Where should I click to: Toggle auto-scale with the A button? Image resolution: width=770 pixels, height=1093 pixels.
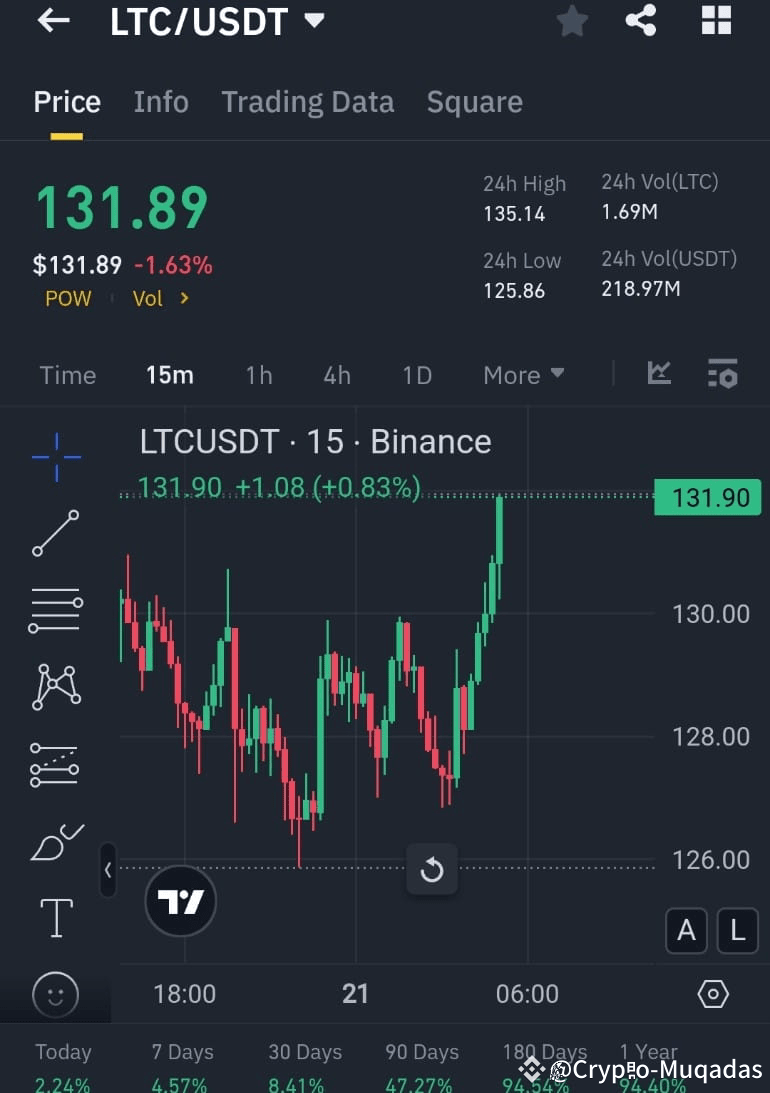pyautogui.click(x=686, y=930)
